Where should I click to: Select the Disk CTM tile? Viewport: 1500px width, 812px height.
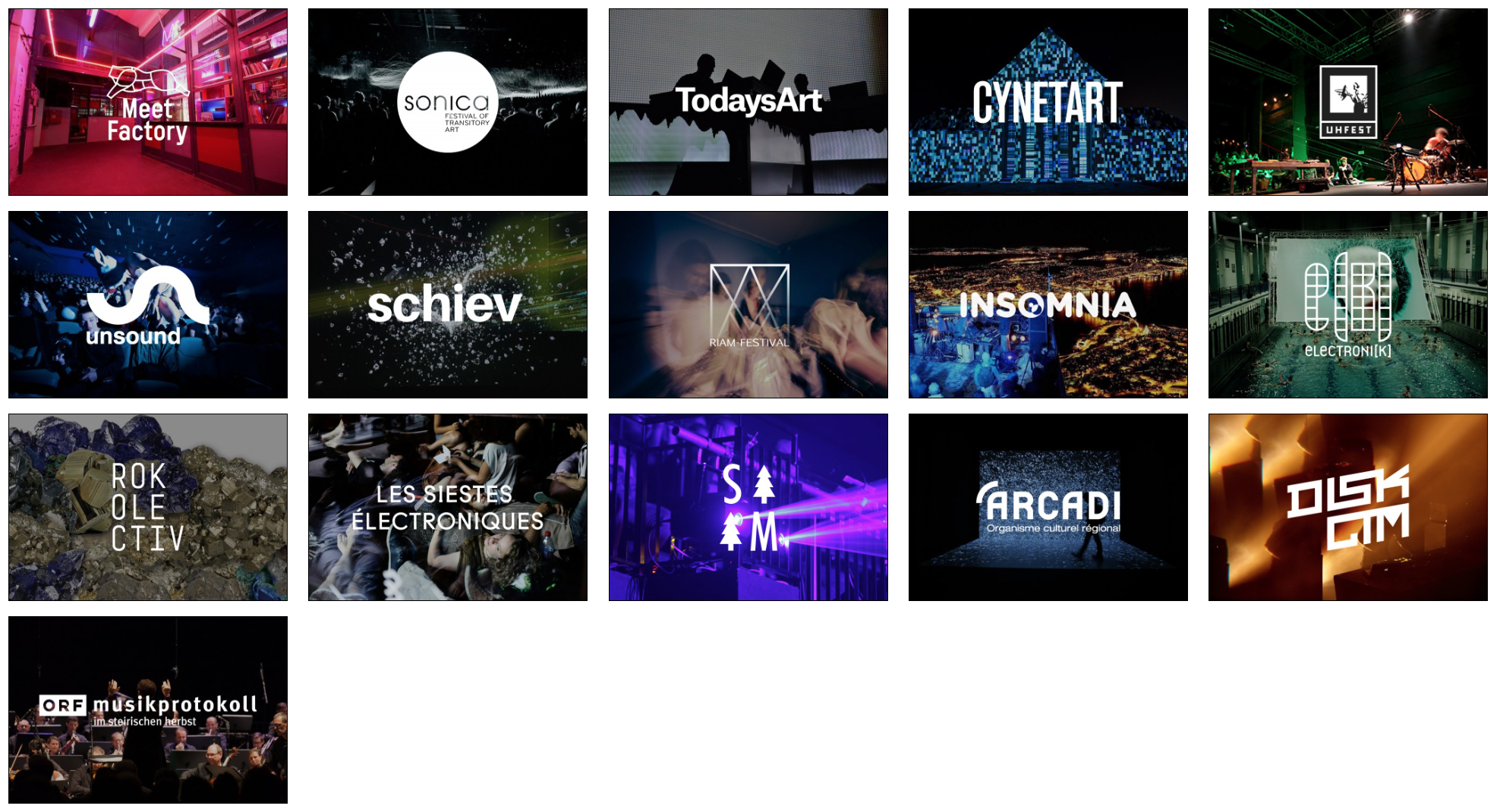[1347, 507]
